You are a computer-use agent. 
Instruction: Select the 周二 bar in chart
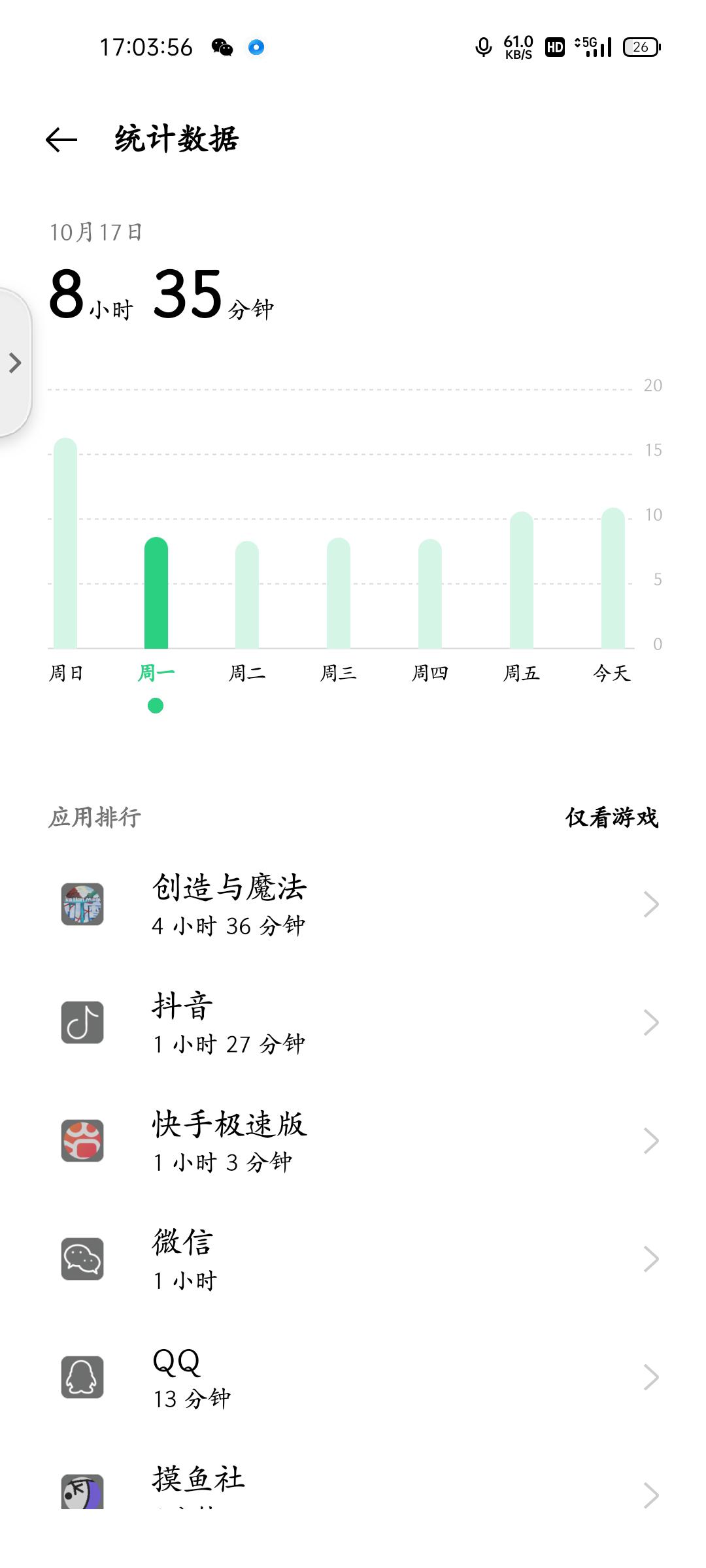point(247,595)
